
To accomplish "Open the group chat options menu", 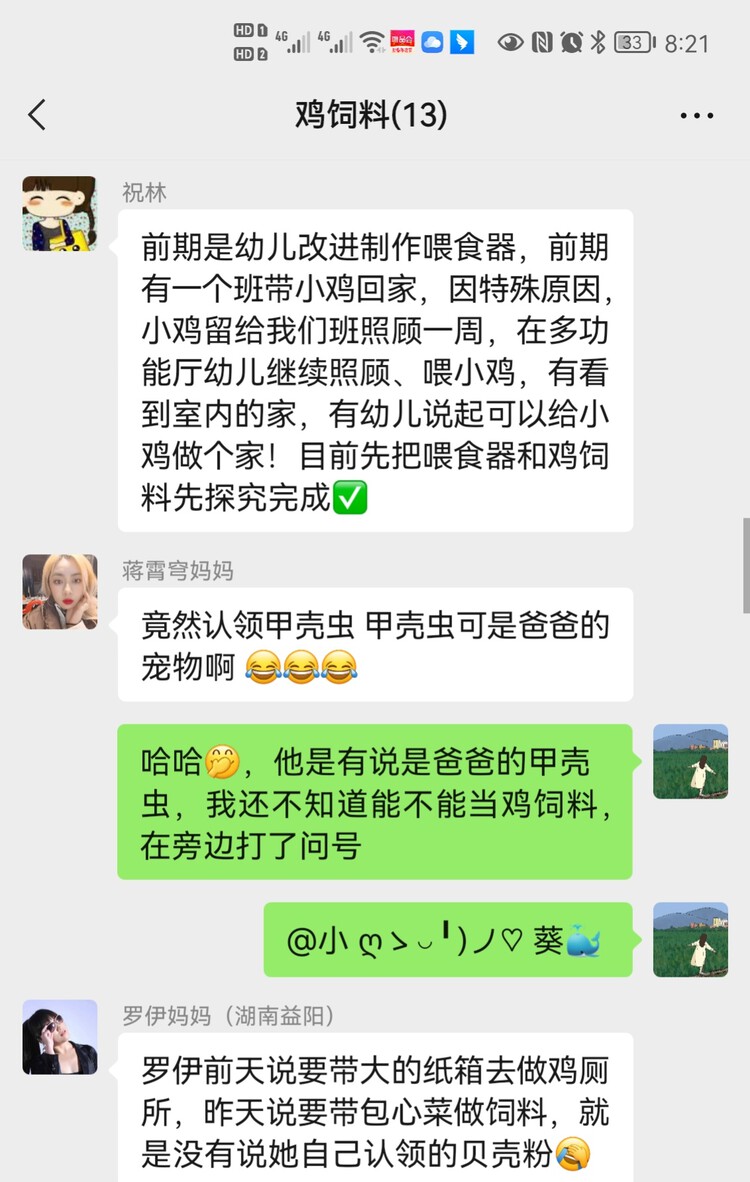I will point(696,116).
